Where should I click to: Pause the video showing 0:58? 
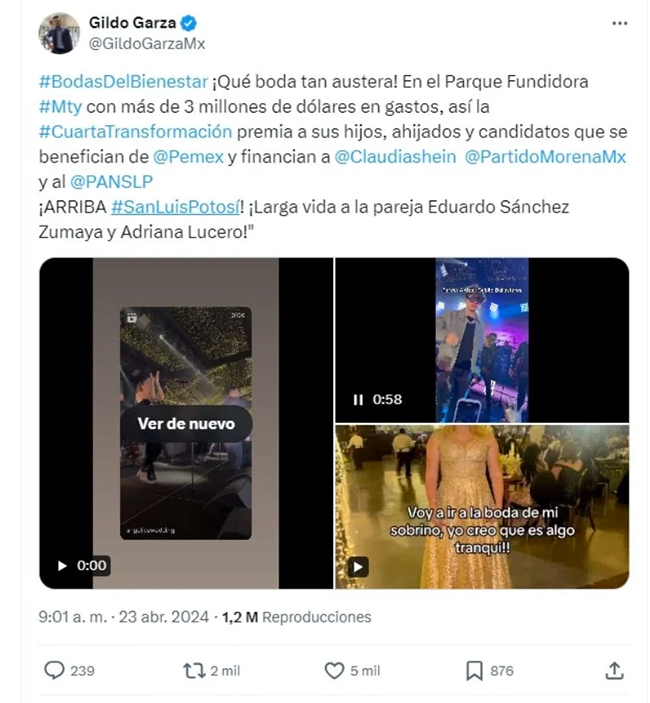click(x=358, y=399)
